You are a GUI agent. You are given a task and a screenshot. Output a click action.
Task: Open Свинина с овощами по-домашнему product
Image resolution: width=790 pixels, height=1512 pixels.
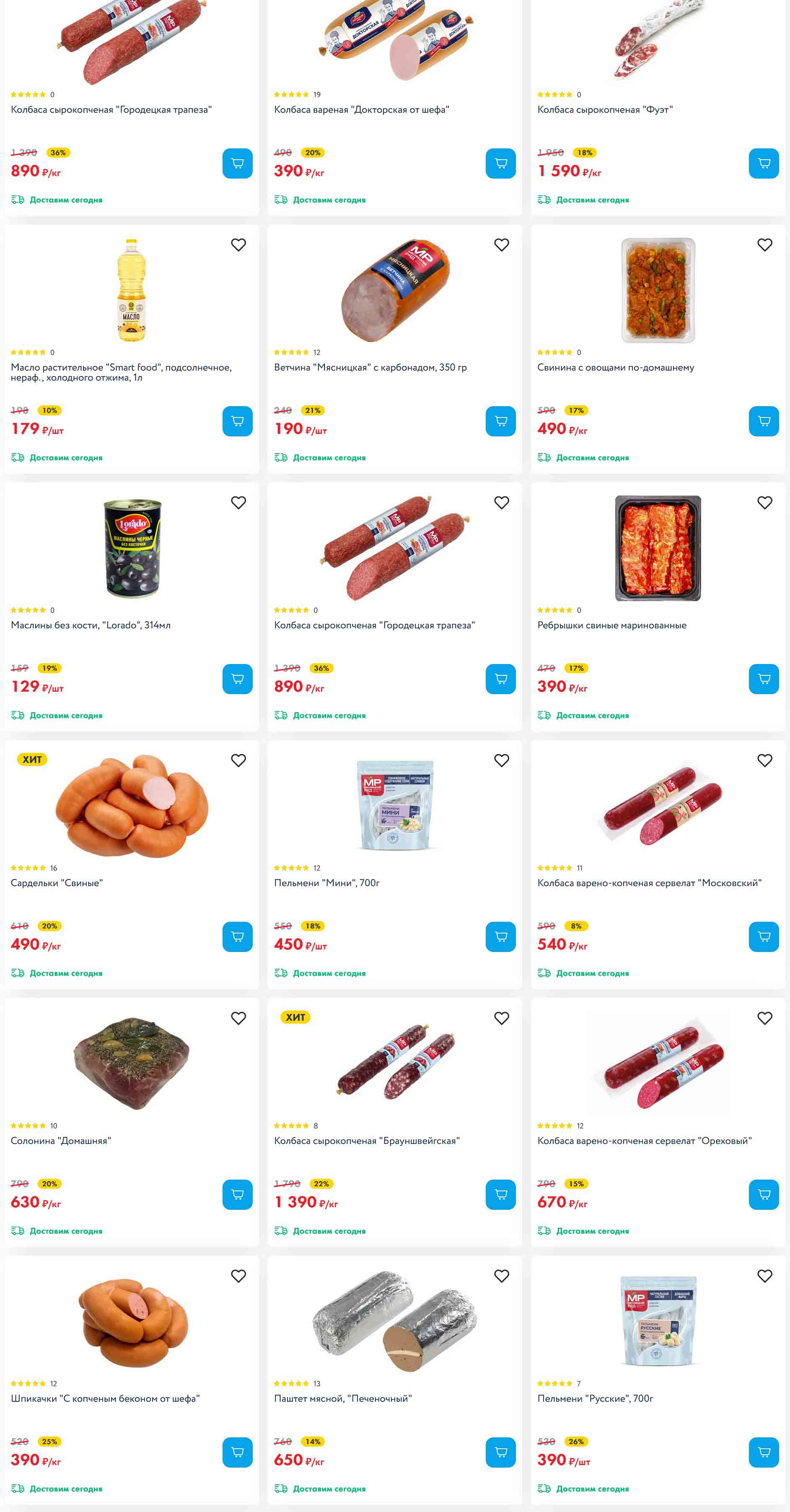615,368
